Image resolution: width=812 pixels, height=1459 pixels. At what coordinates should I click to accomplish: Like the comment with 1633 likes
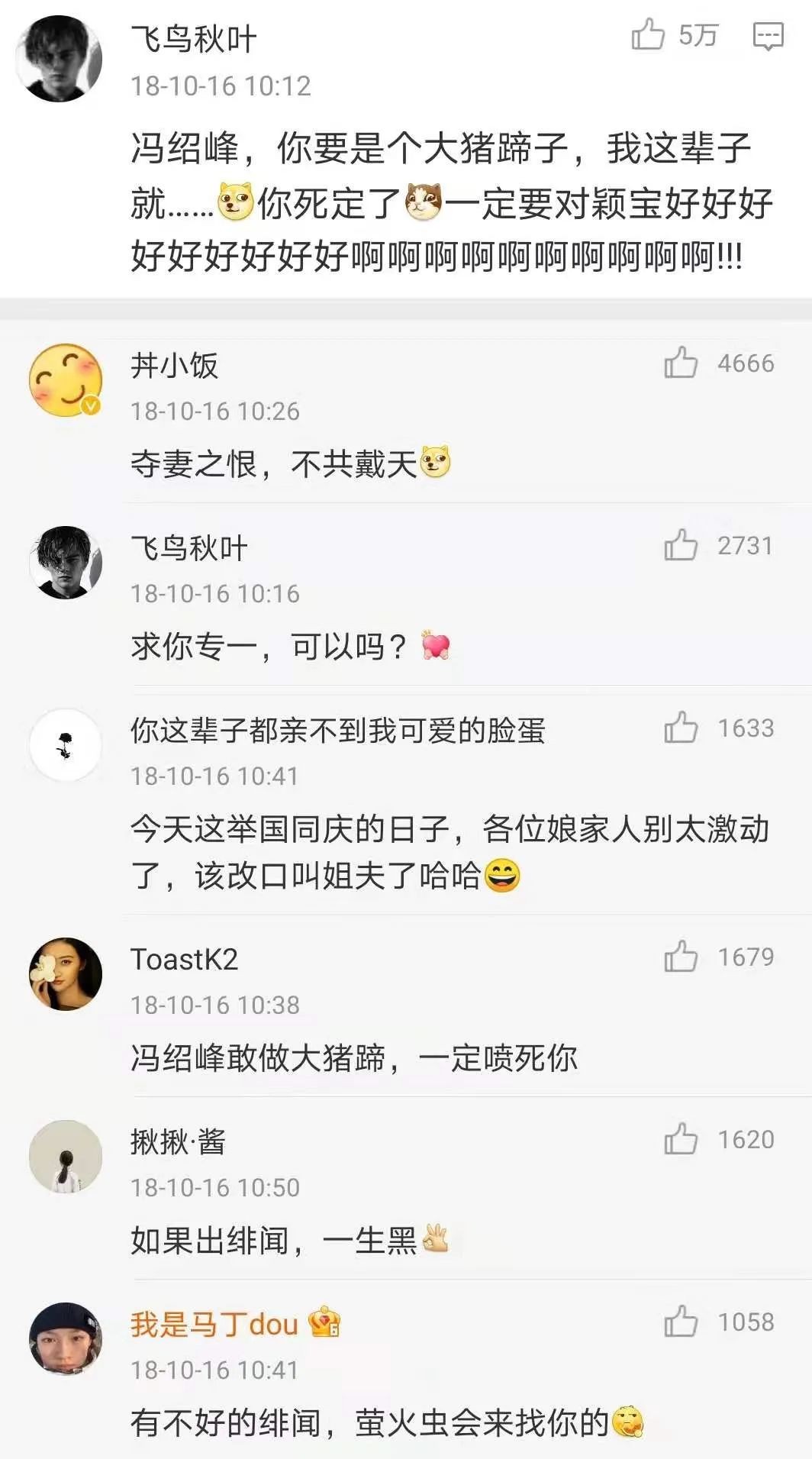(681, 728)
